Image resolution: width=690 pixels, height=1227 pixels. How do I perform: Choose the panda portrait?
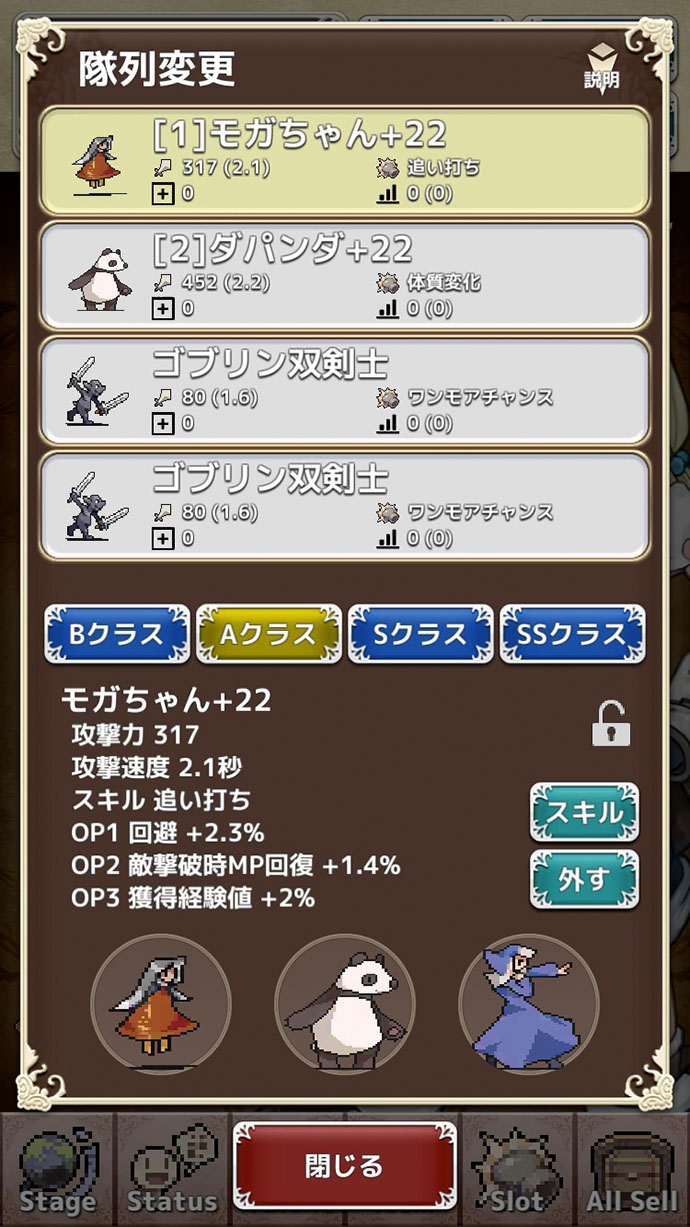[345, 1003]
